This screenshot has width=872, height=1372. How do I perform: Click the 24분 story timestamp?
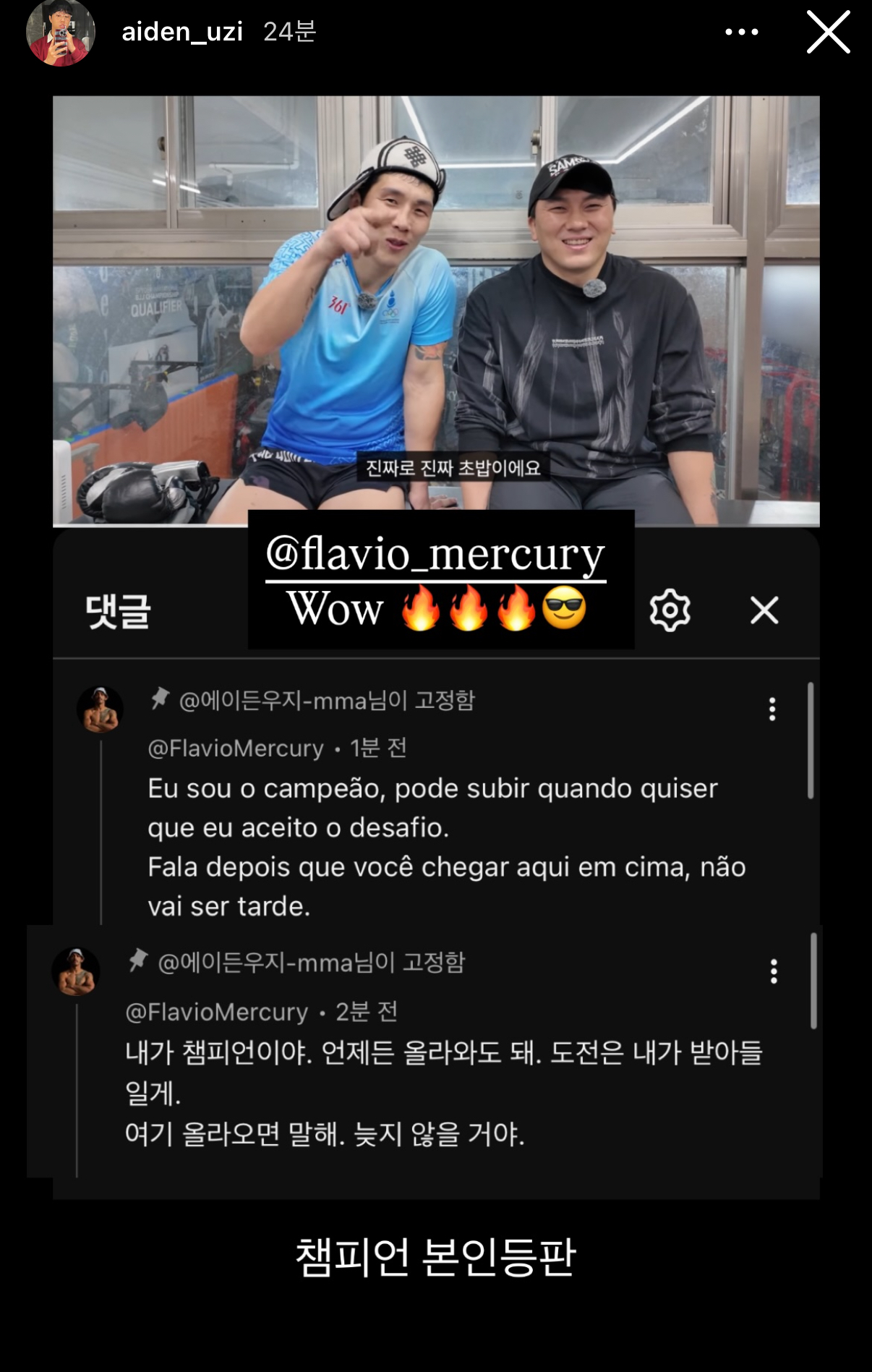point(288,30)
